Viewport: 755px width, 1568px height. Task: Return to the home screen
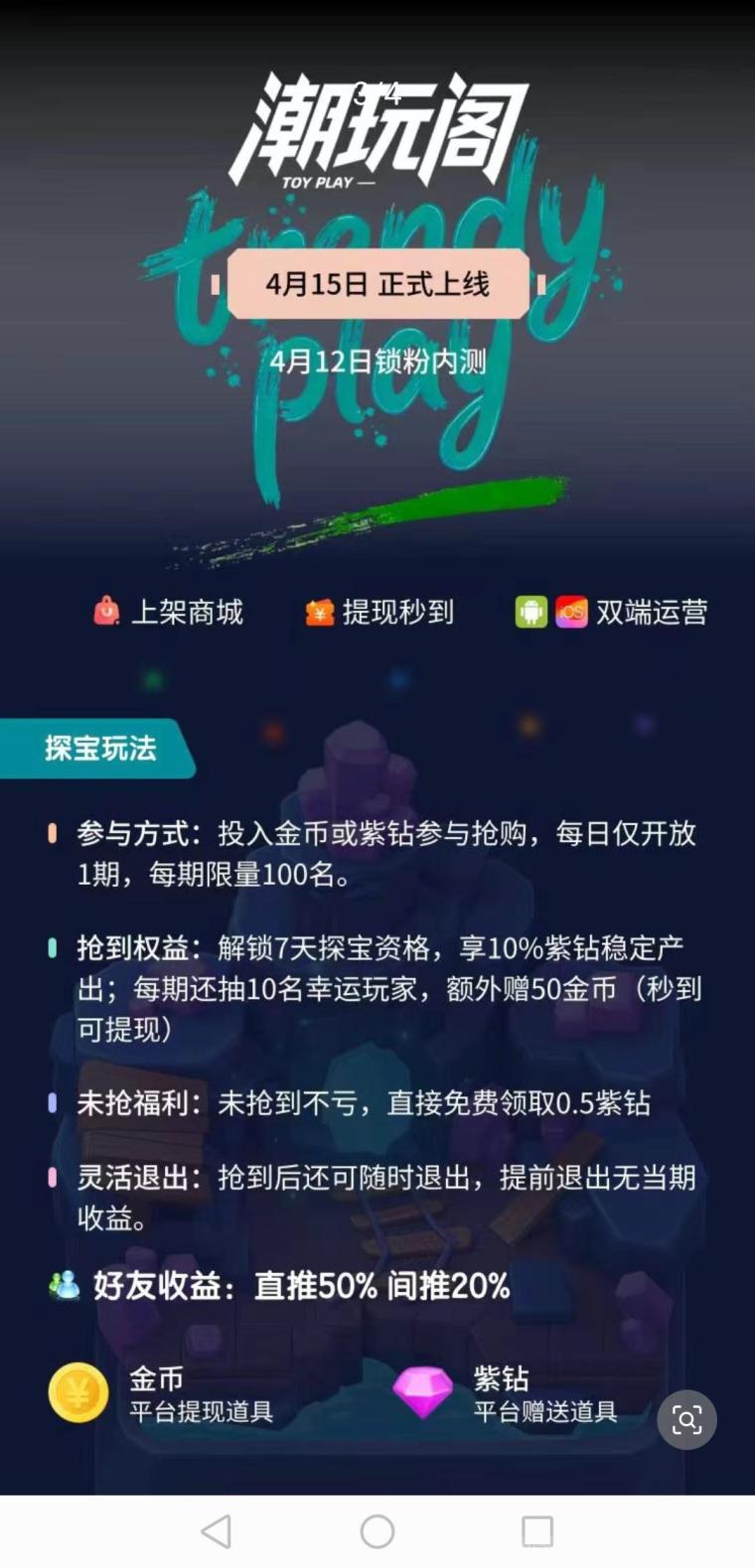click(x=377, y=1531)
